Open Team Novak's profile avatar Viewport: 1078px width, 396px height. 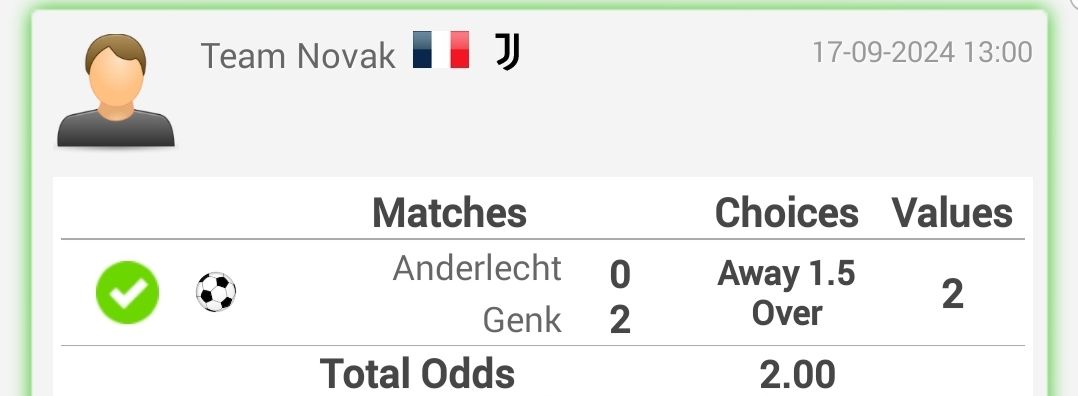tap(116, 90)
